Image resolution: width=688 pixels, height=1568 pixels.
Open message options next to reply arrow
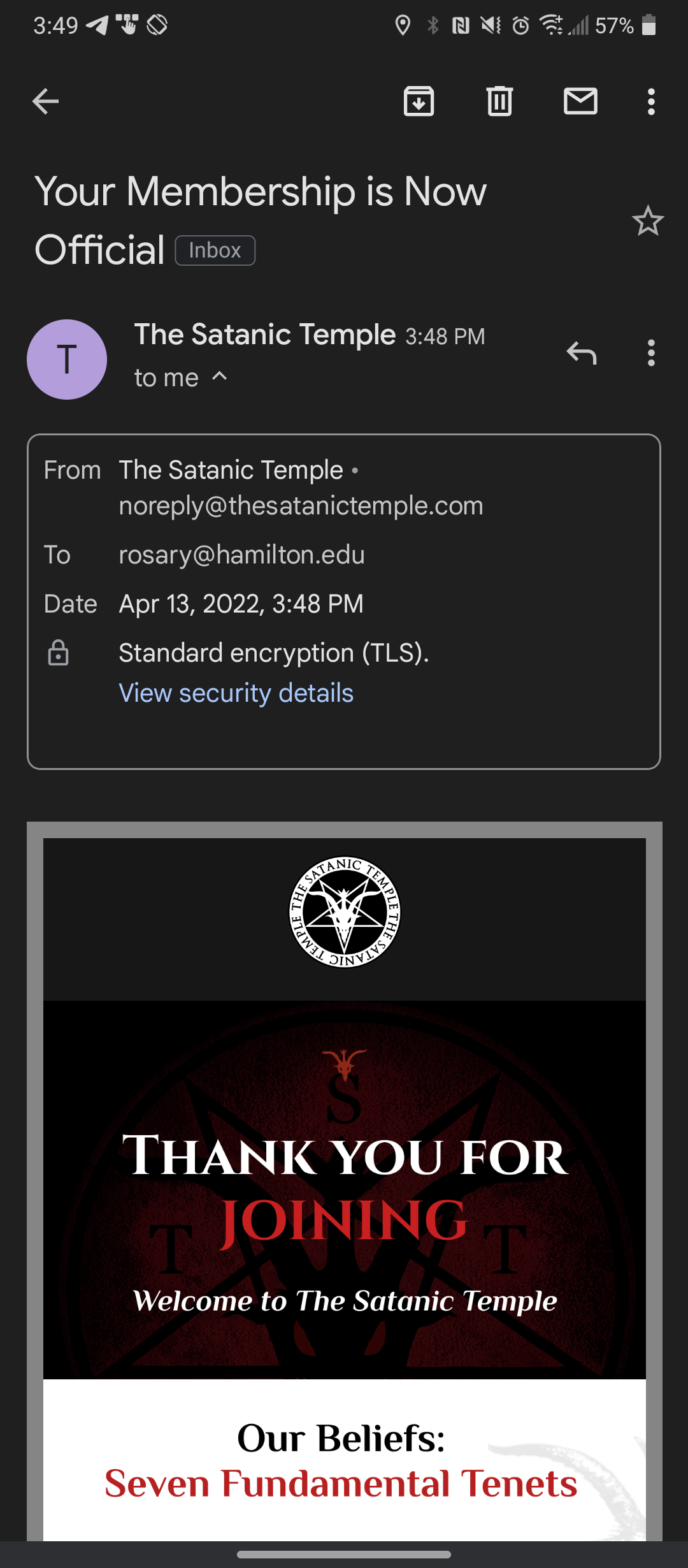click(650, 352)
